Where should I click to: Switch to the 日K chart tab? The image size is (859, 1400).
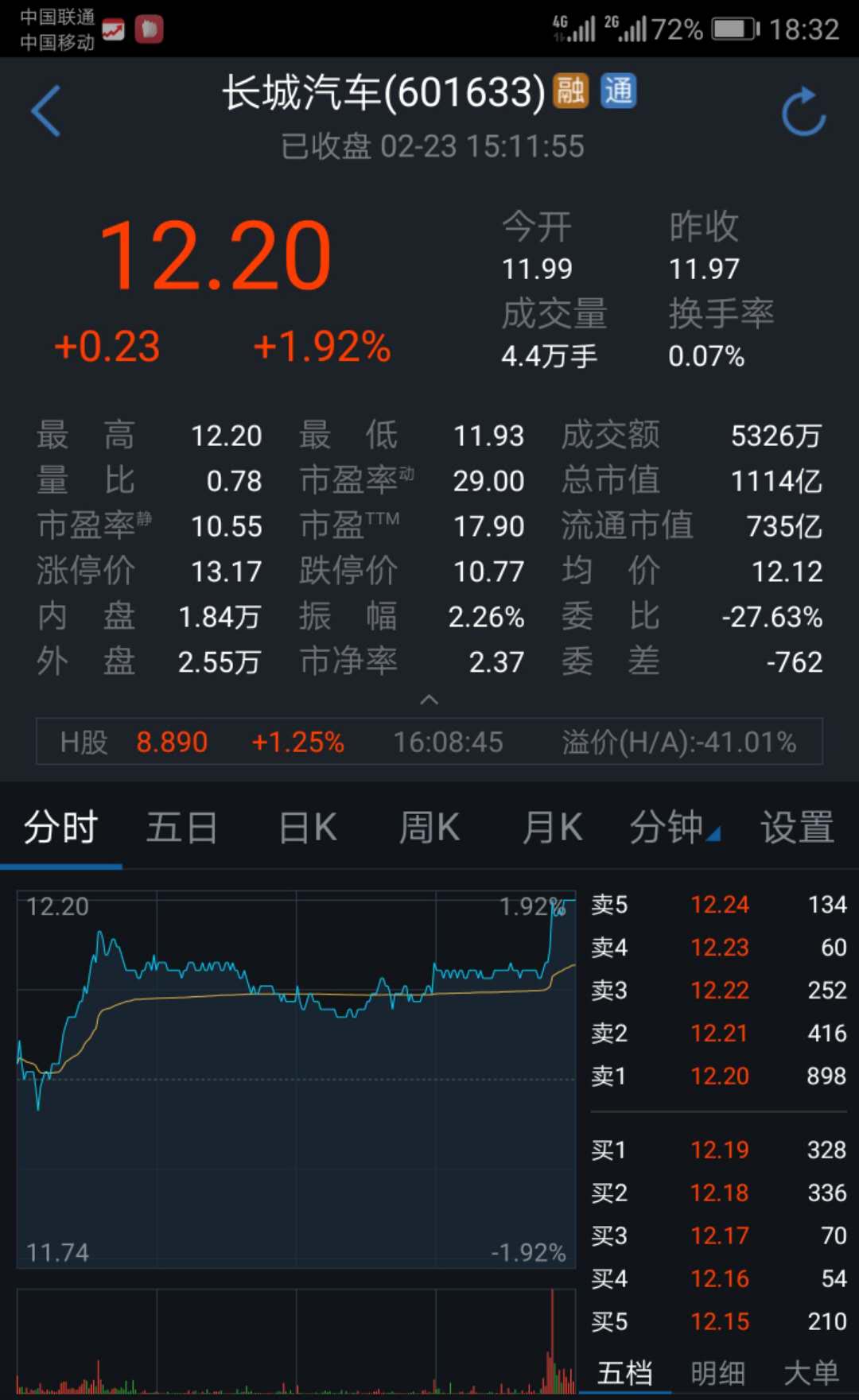click(308, 828)
